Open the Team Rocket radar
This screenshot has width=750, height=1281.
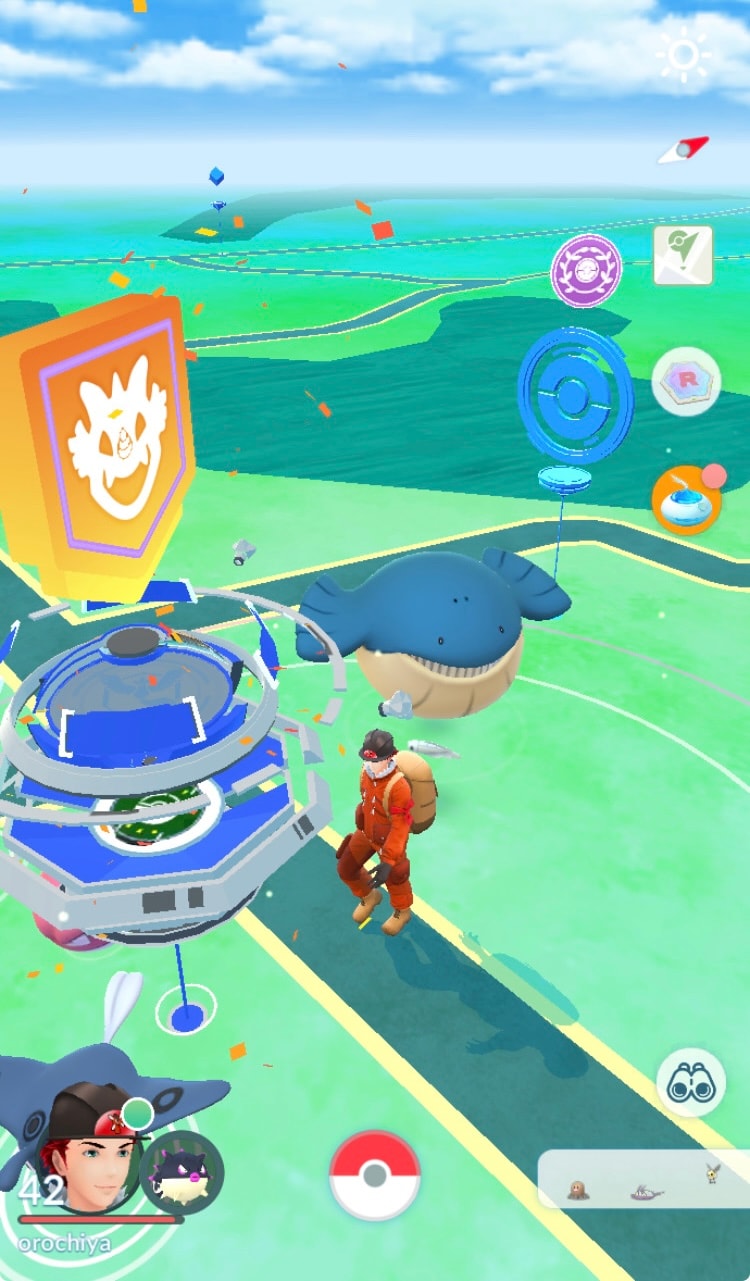tap(686, 382)
